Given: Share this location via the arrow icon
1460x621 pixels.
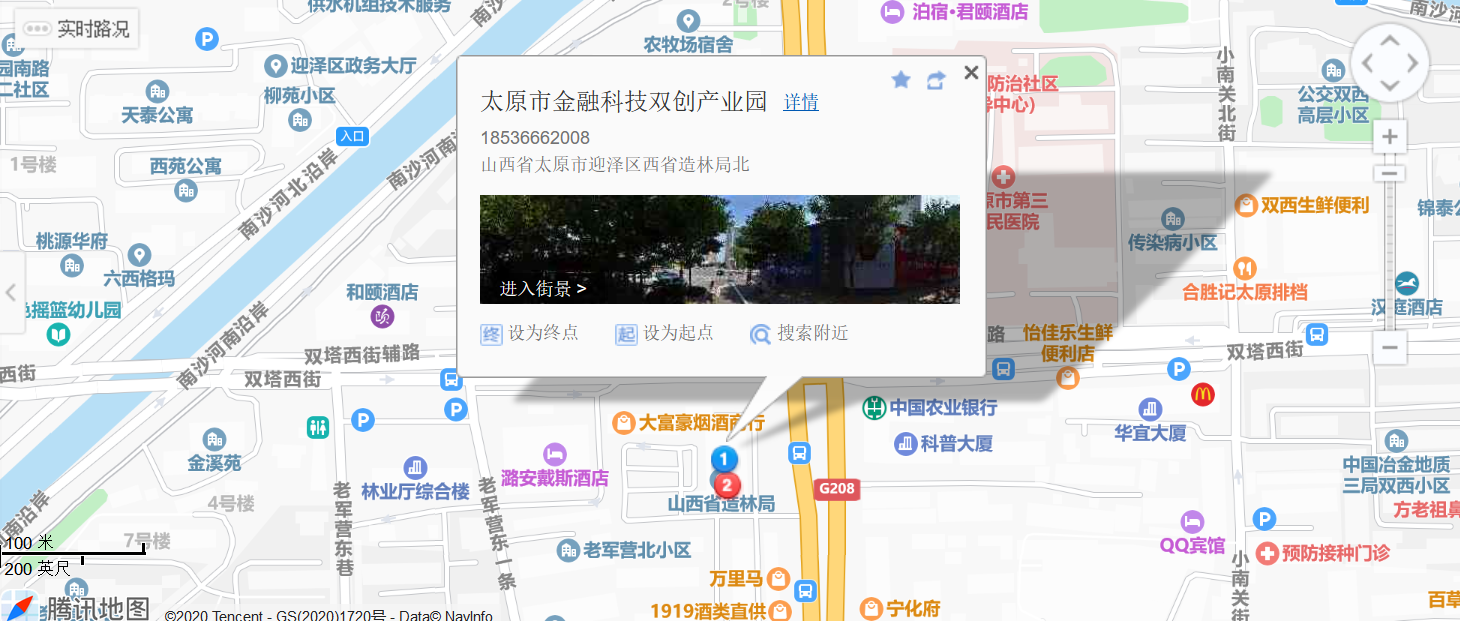Looking at the screenshot, I should tap(936, 81).
